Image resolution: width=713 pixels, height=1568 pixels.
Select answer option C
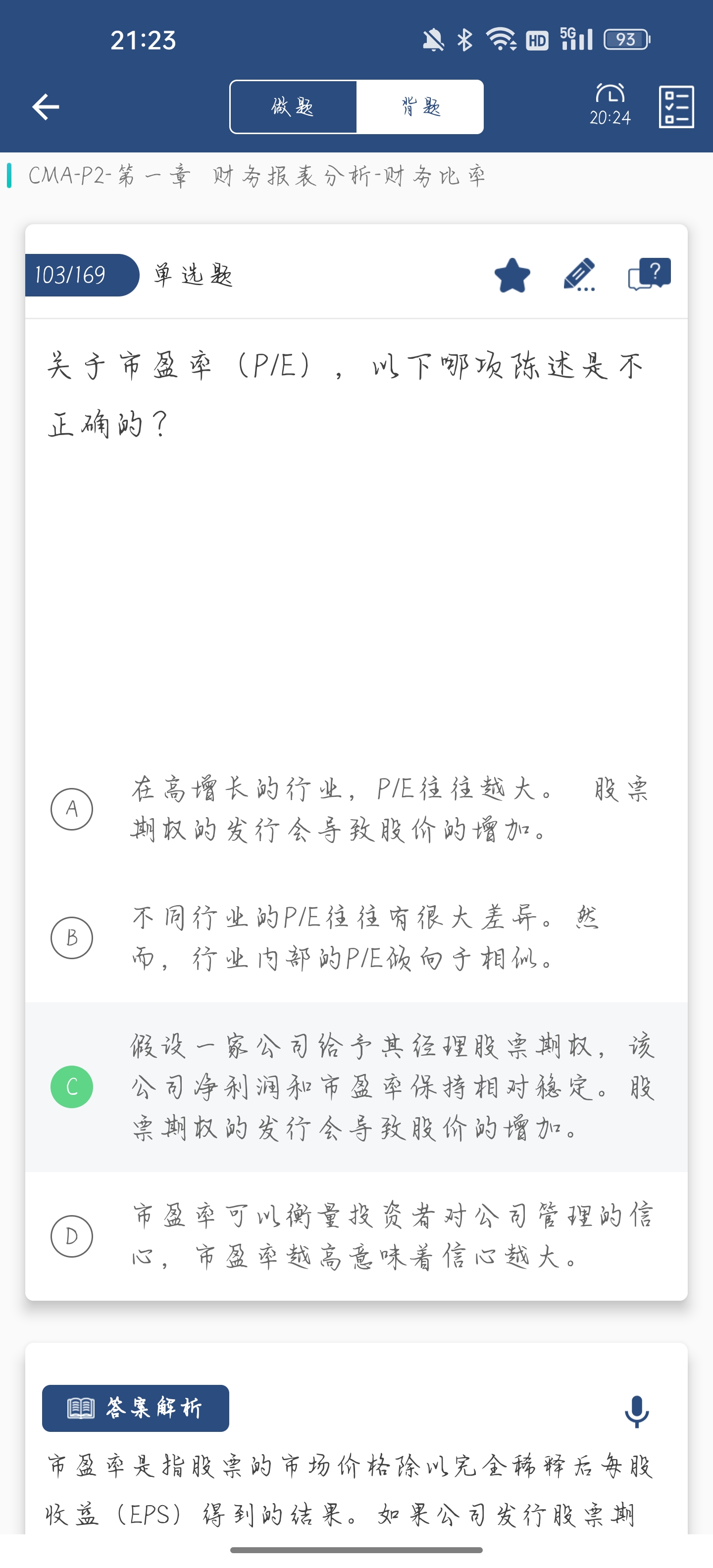tap(356, 1086)
